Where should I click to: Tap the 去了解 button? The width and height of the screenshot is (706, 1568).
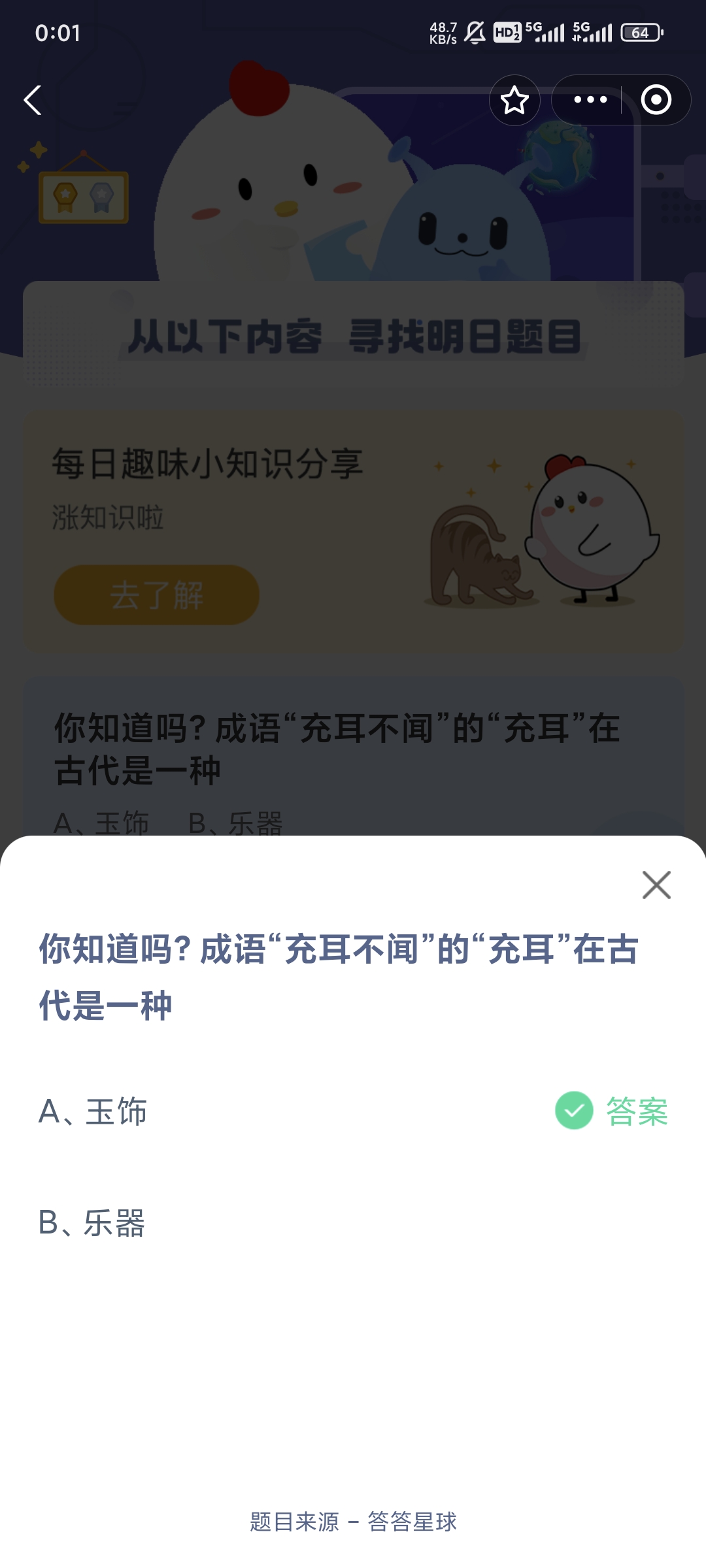click(156, 595)
